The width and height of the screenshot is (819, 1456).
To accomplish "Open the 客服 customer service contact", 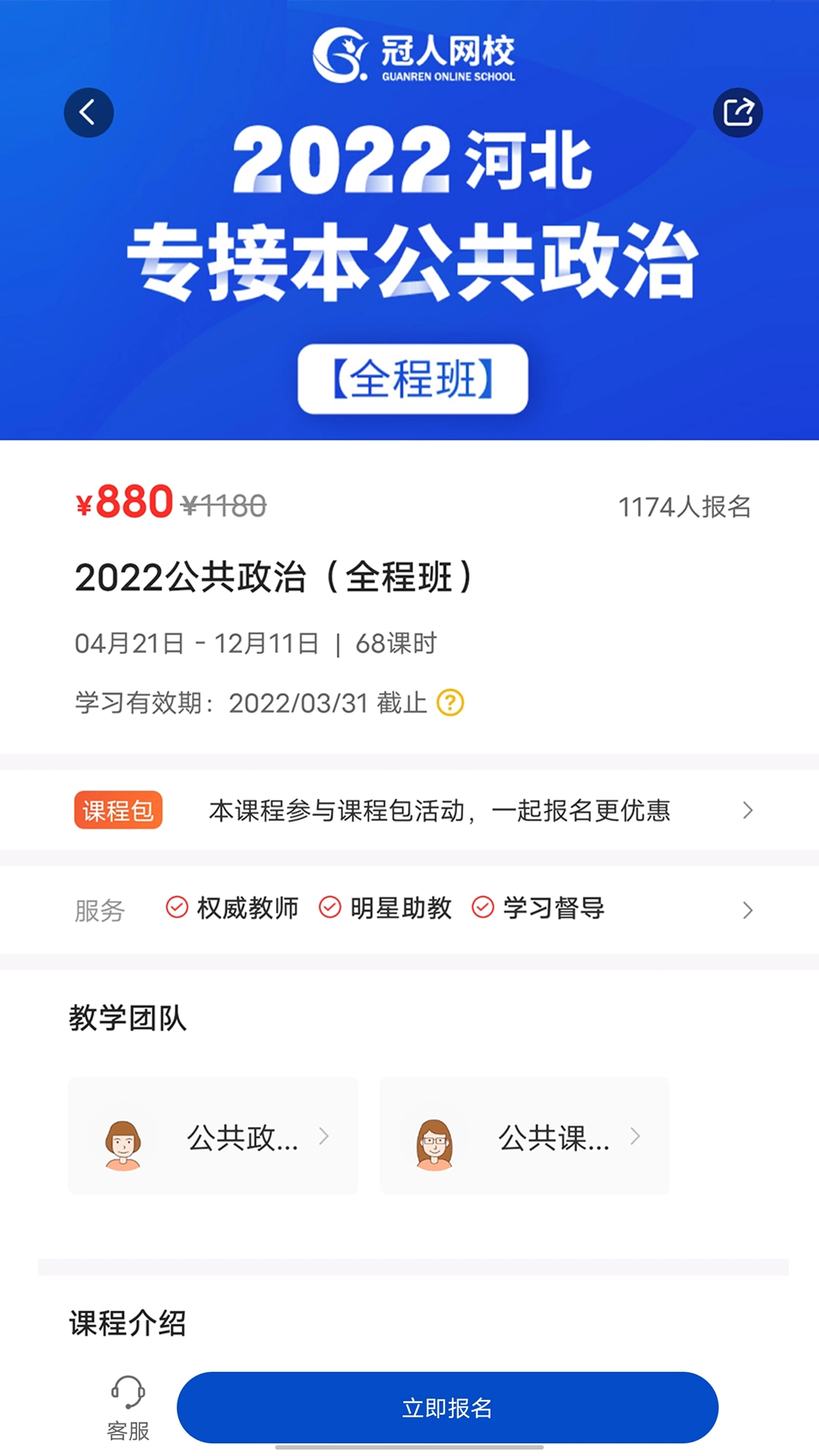I will 128,1407.
